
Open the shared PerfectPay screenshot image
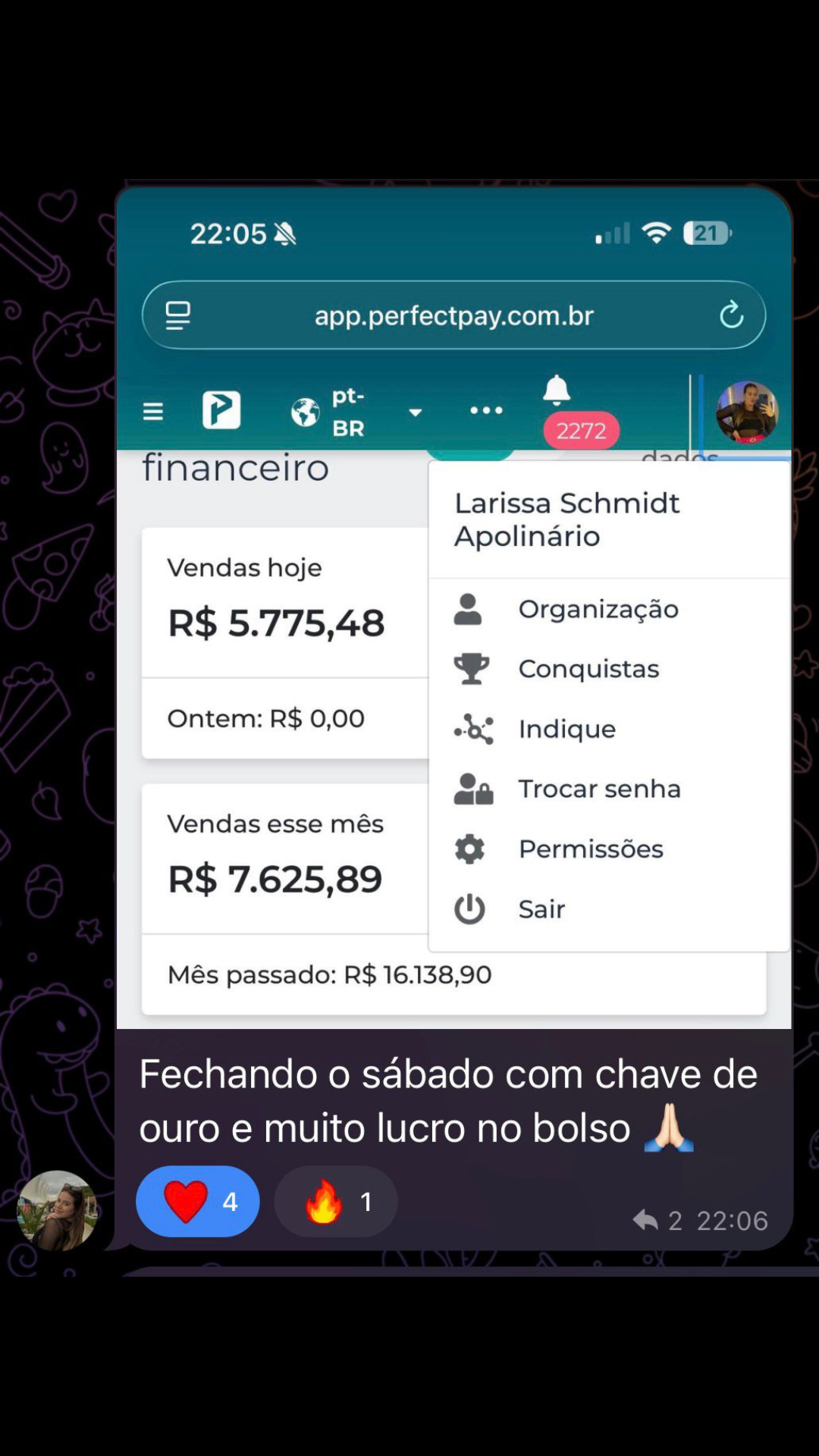[x=453, y=607]
